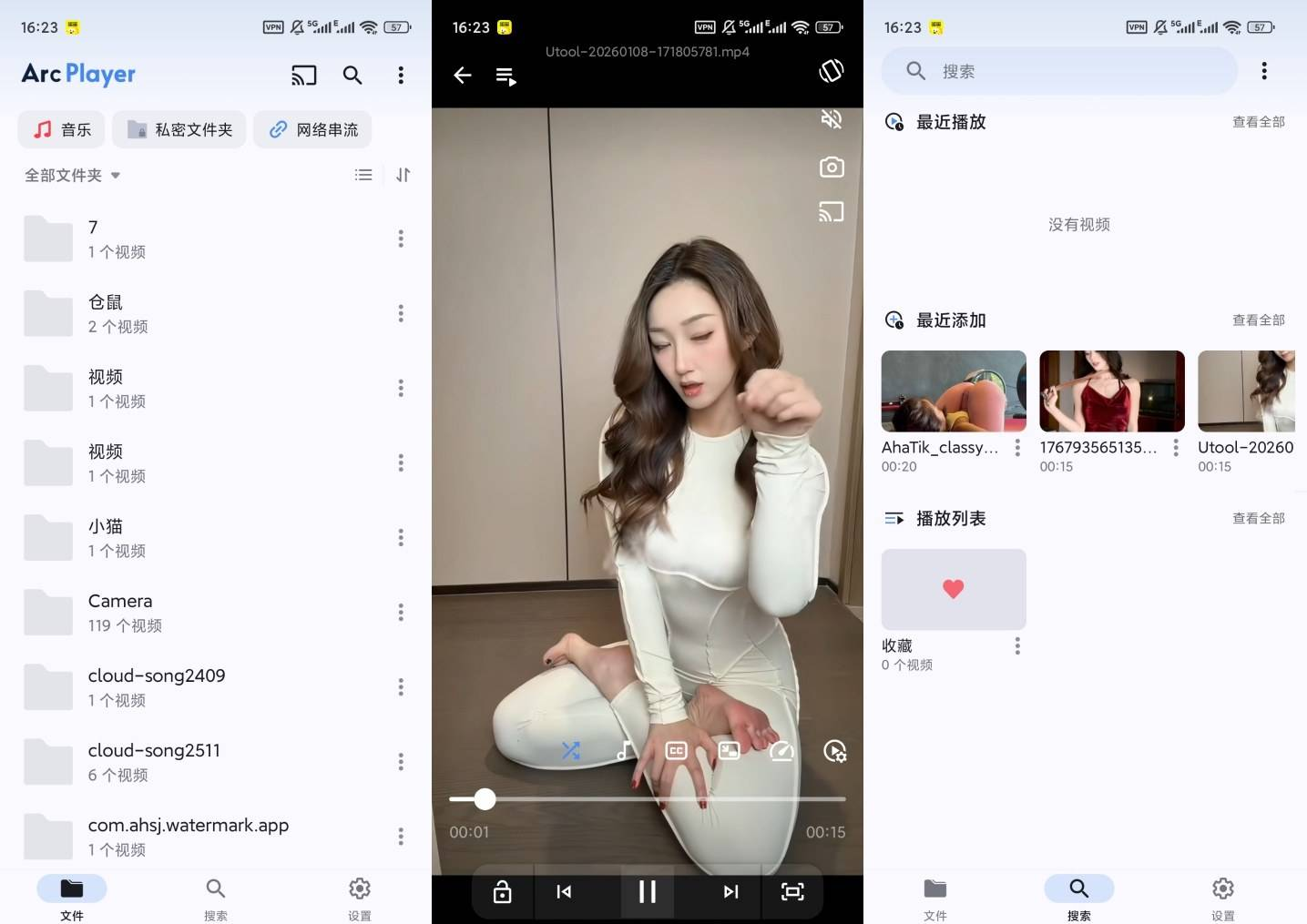Open the cloud-song2511 folder

(182, 761)
